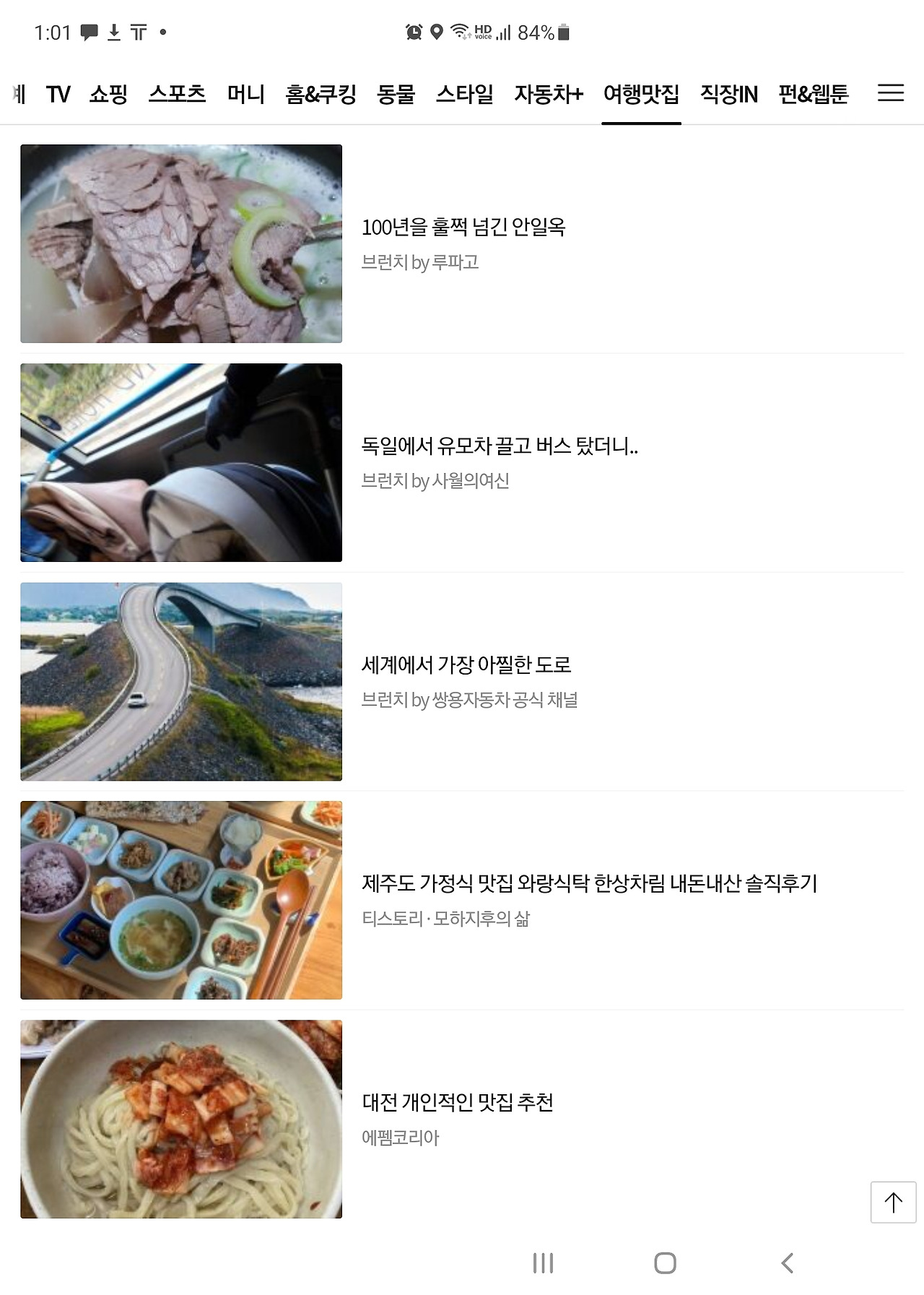Open 대전 개인적인 맛집 추천 post
The image size is (924, 1295).
pos(458,1102)
